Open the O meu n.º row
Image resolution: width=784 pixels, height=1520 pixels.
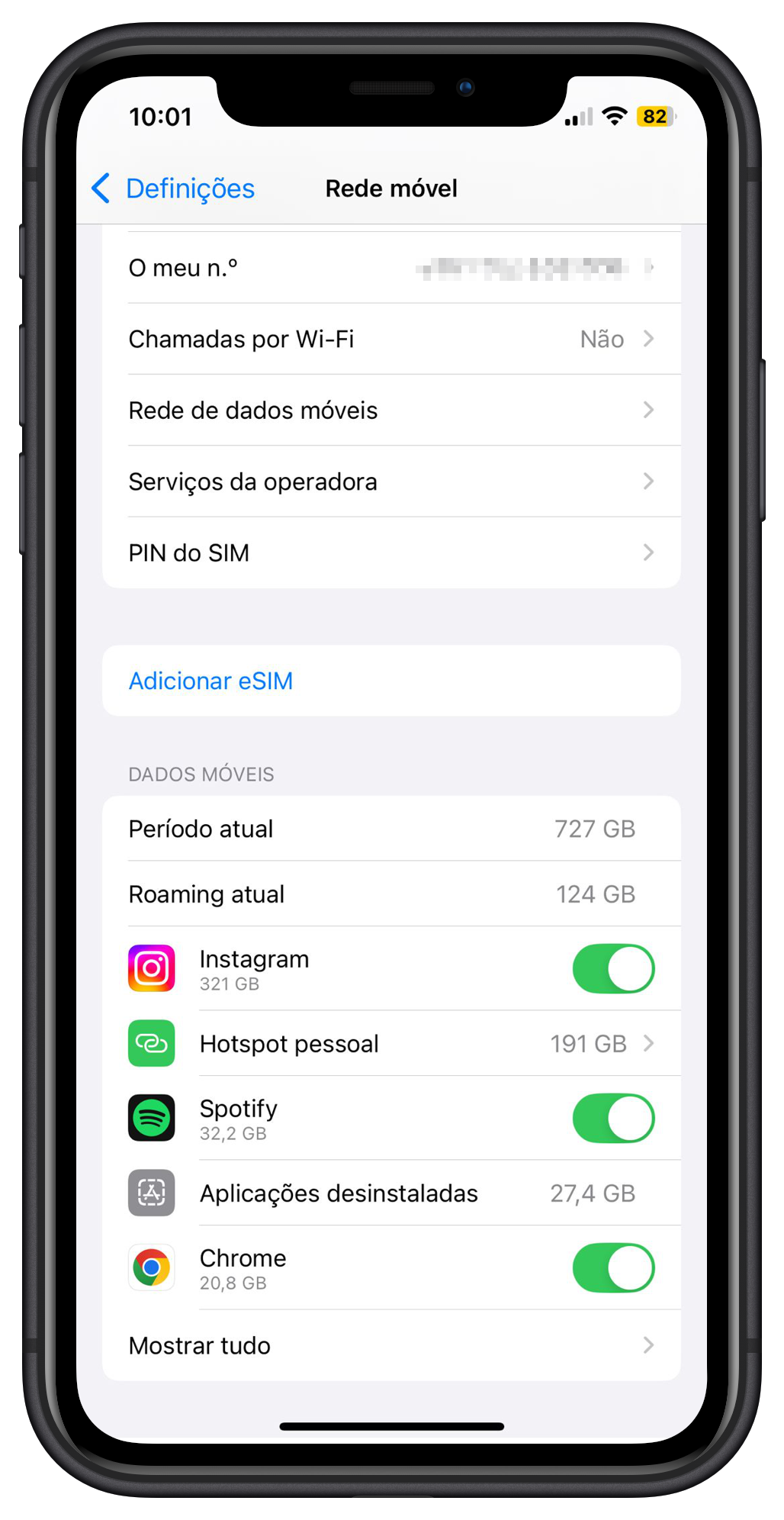click(x=390, y=268)
